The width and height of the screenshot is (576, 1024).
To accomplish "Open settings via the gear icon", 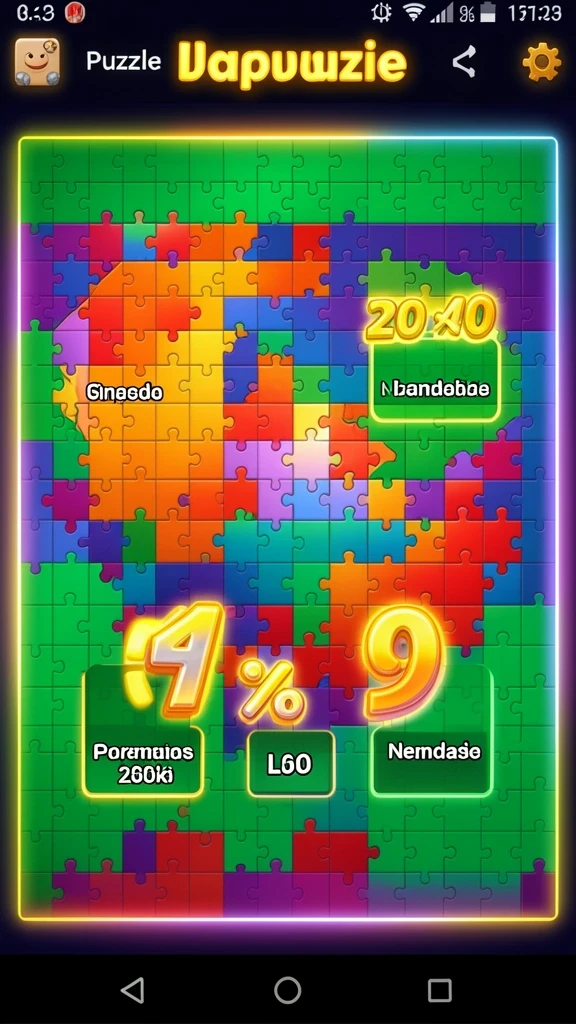I will tap(541, 62).
